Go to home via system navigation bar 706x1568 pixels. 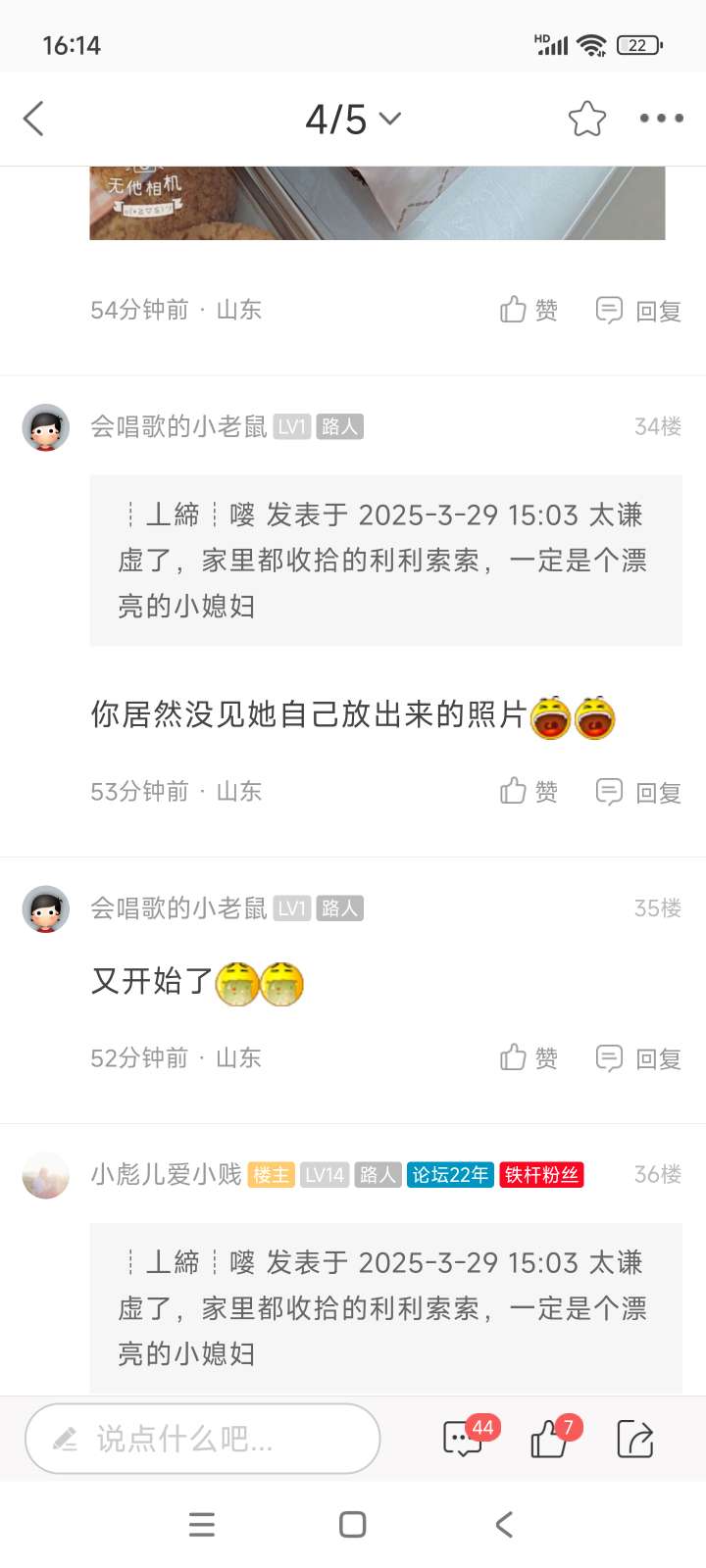[x=353, y=1525]
